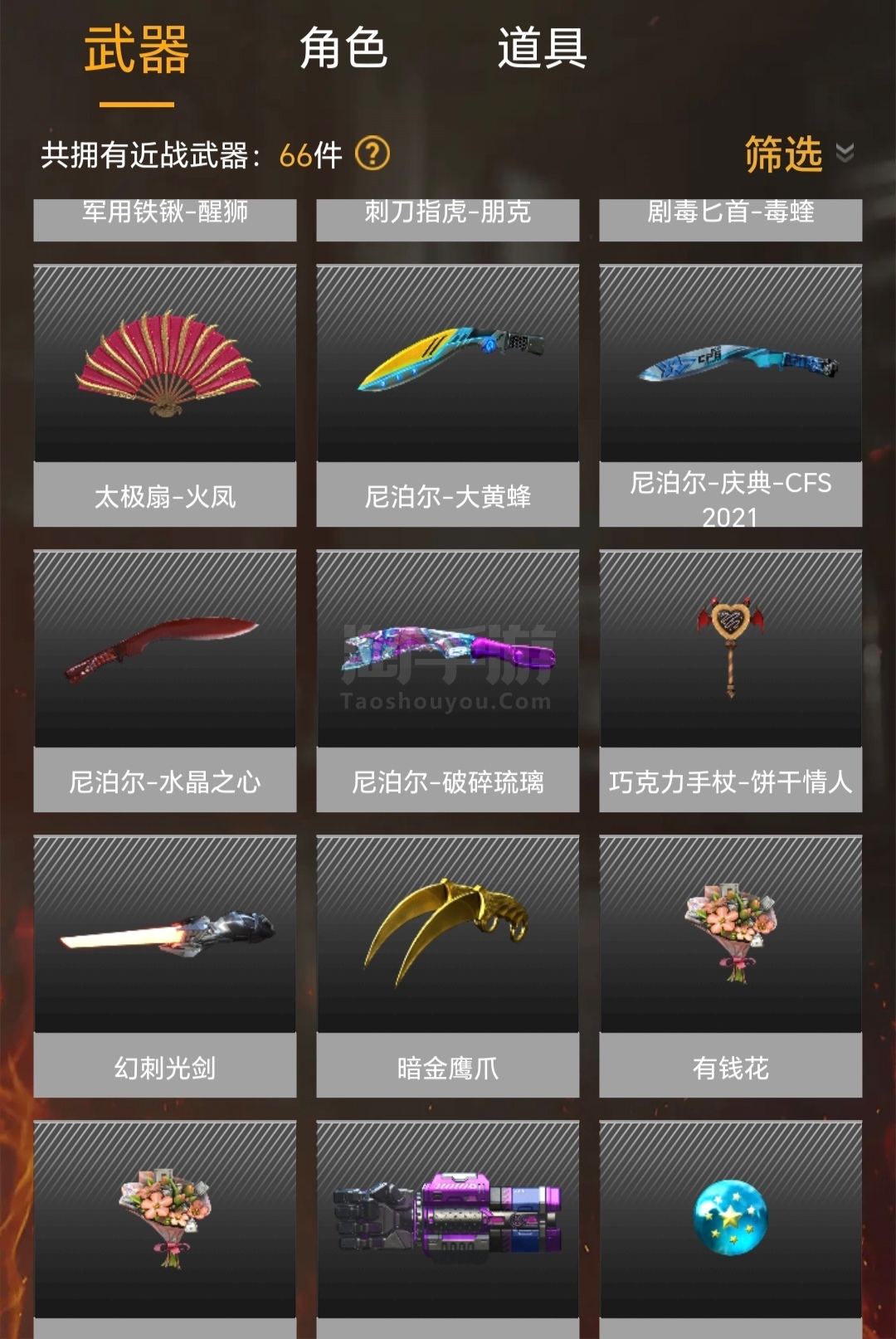This screenshot has width=896, height=1339.
Task: Open the 尼泊尔-破碎琉璃 weapon card
Action: 448,680
